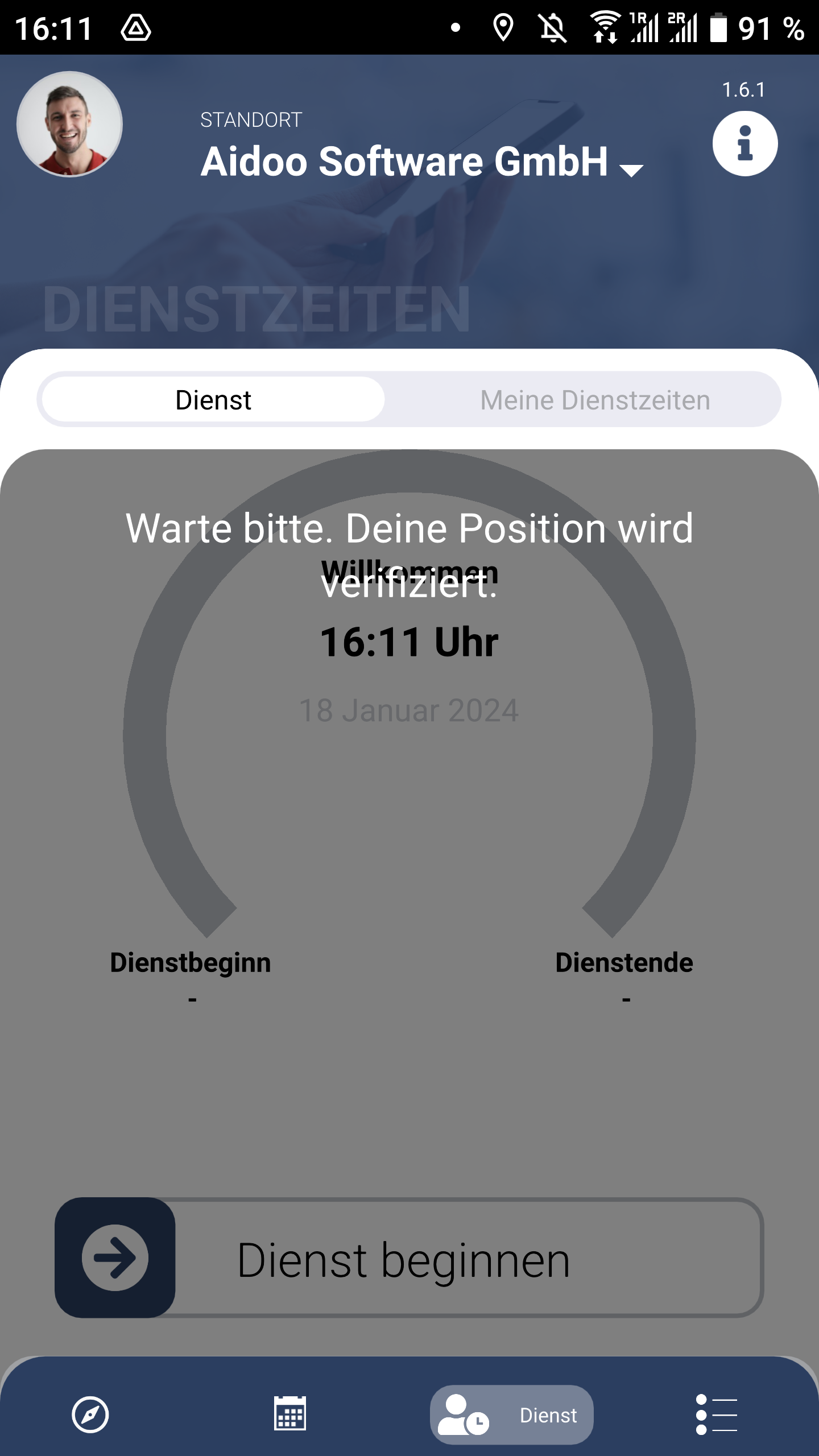Switch to Meine Dienstzeiten tab
Viewport: 819px width, 1456px height.
click(595, 400)
